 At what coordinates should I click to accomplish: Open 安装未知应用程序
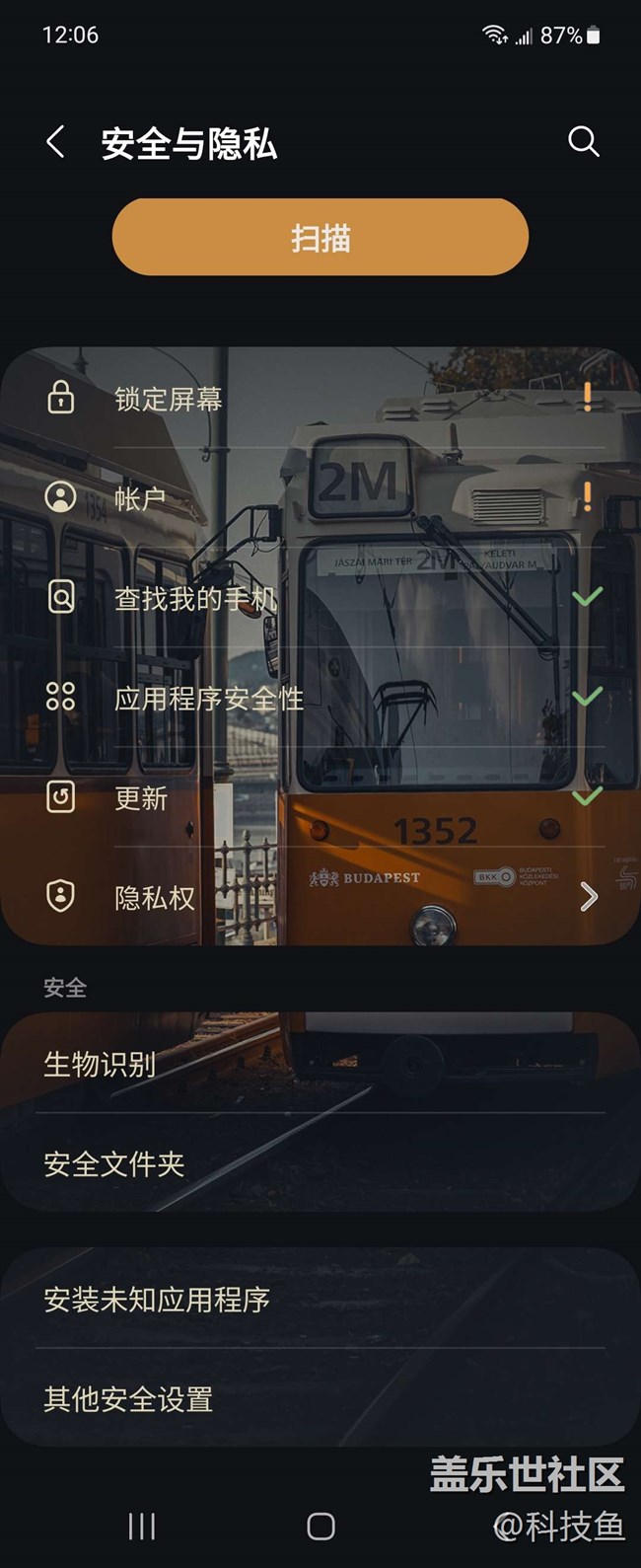(x=320, y=1300)
